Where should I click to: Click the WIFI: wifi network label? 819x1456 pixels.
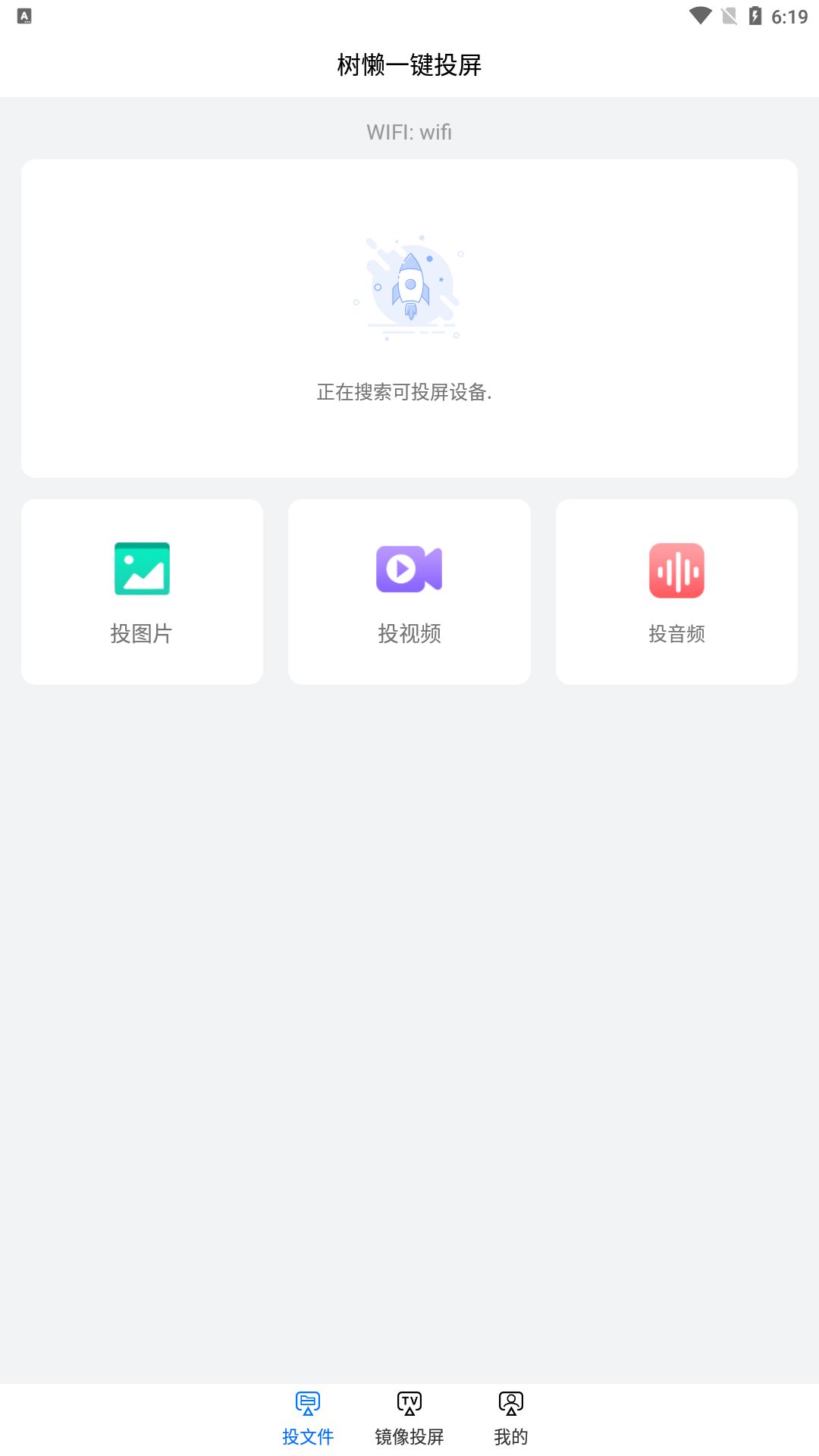[409, 133]
